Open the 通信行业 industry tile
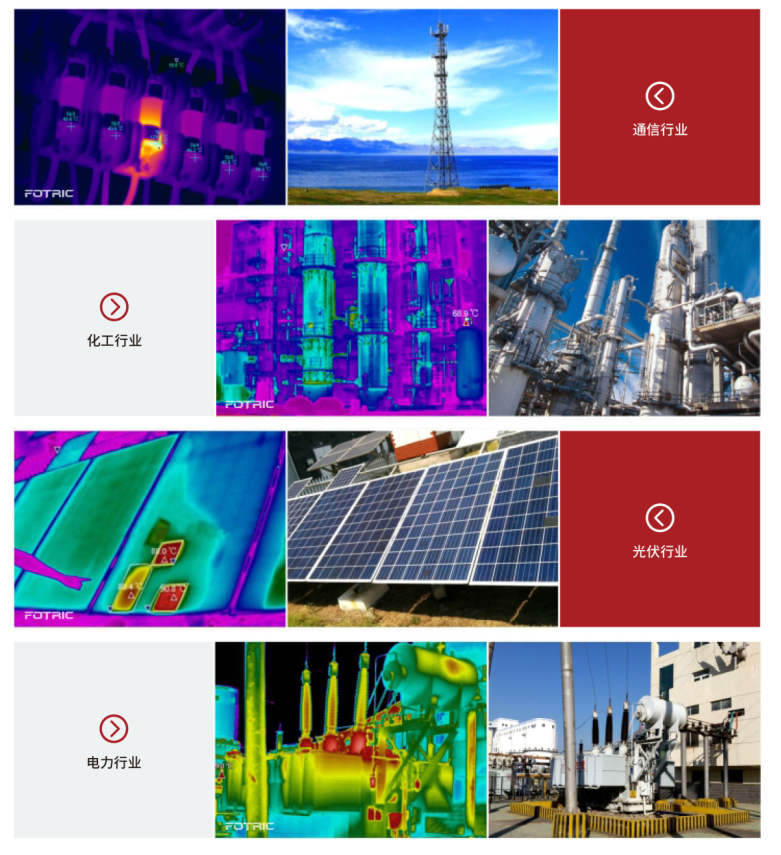 click(660, 108)
